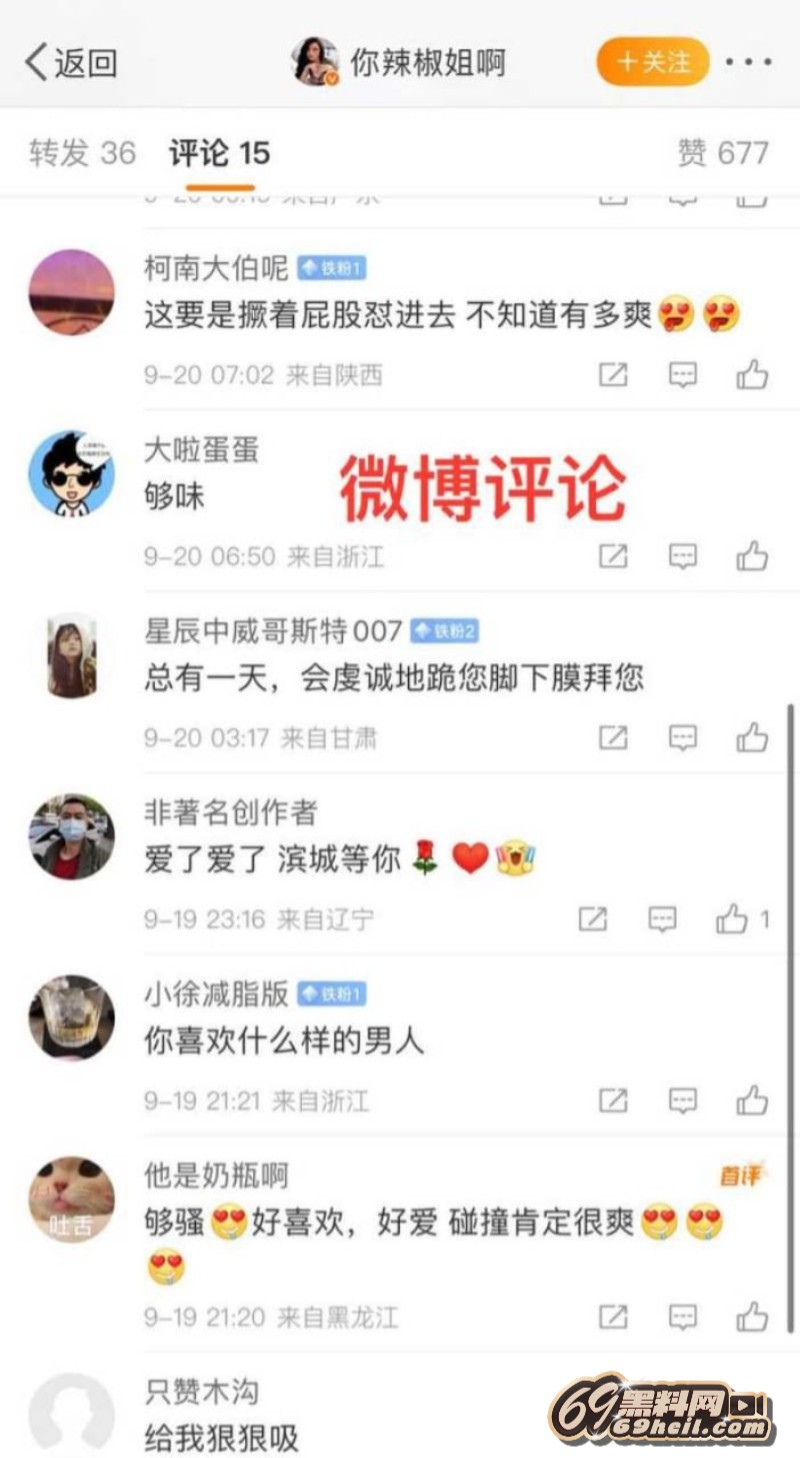Like the comment from 他是奶瓶啊
This screenshot has height=1458, width=800.
[x=752, y=1316]
